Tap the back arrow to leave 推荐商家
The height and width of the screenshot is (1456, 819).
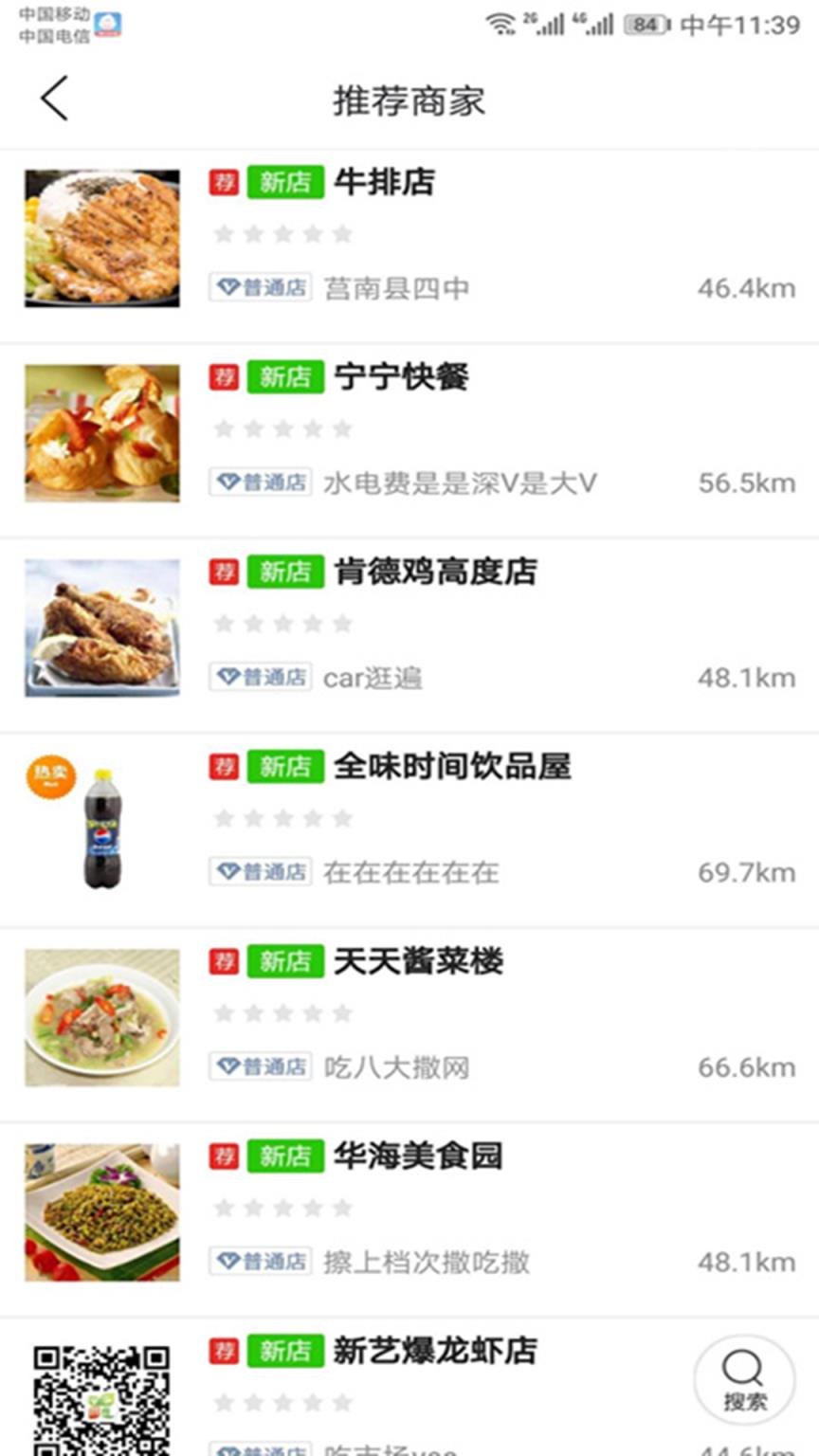point(52,100)
